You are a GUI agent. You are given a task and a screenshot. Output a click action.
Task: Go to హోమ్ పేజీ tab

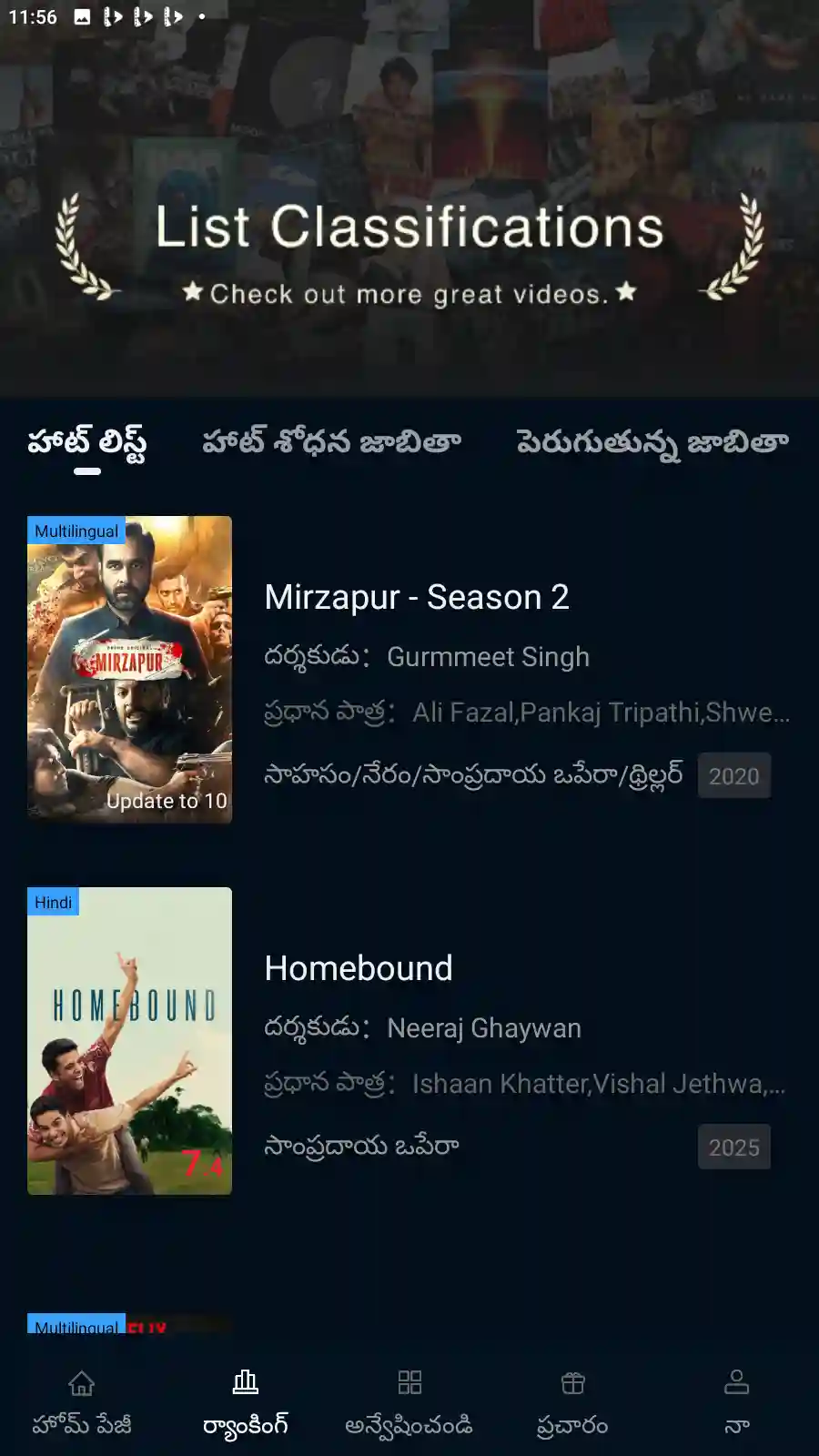coord(82,1402)
